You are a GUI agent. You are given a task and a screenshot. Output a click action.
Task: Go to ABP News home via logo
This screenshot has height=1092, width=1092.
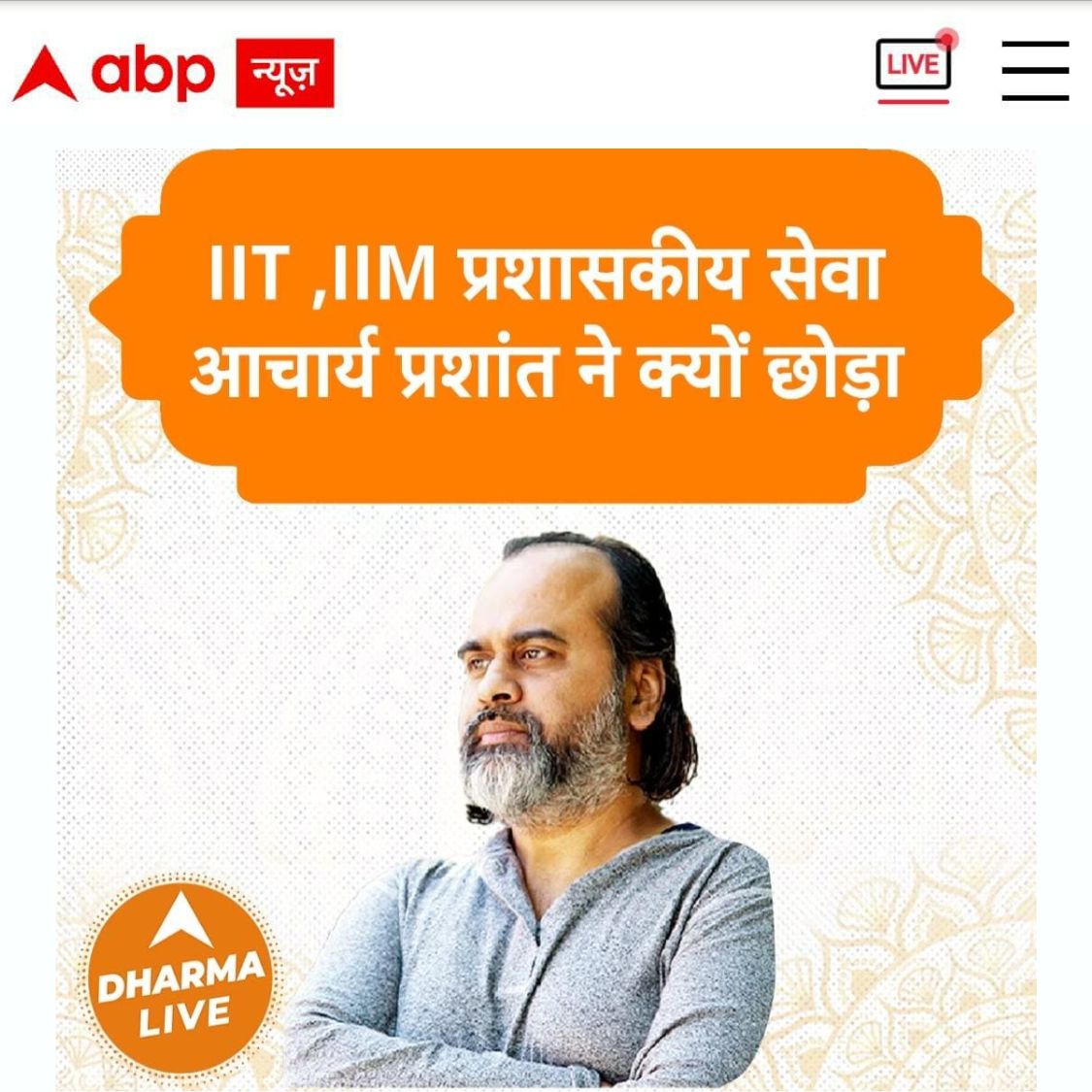[x=173, y=73]
